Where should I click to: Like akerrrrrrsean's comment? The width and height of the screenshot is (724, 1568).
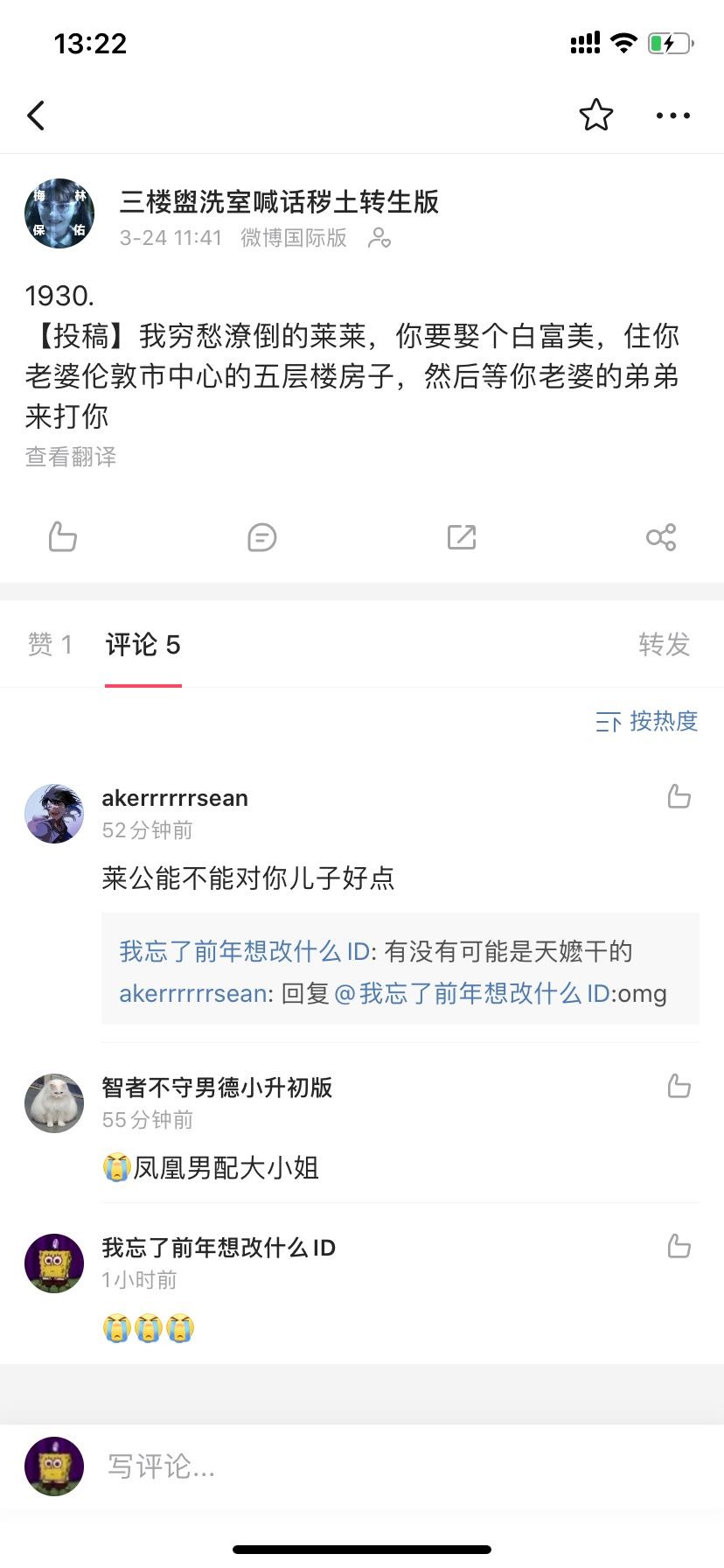[679, 796]
